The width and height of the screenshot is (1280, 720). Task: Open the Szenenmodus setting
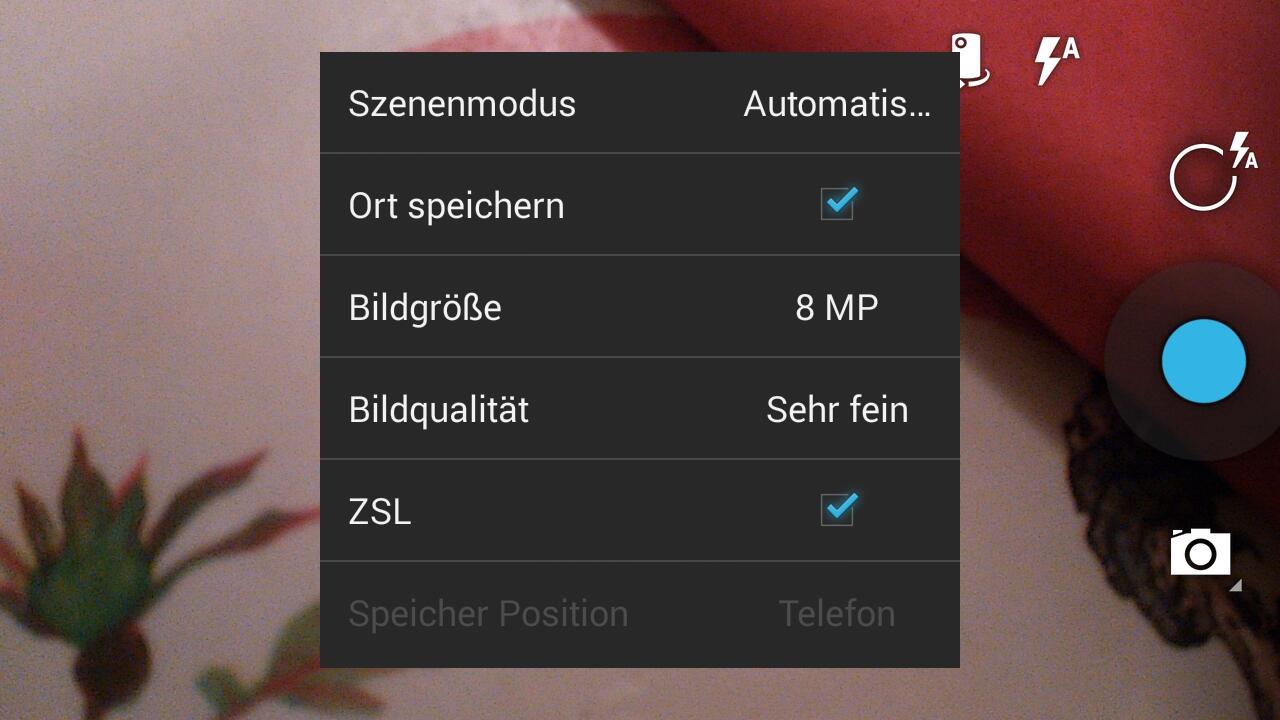click(640, 103)
